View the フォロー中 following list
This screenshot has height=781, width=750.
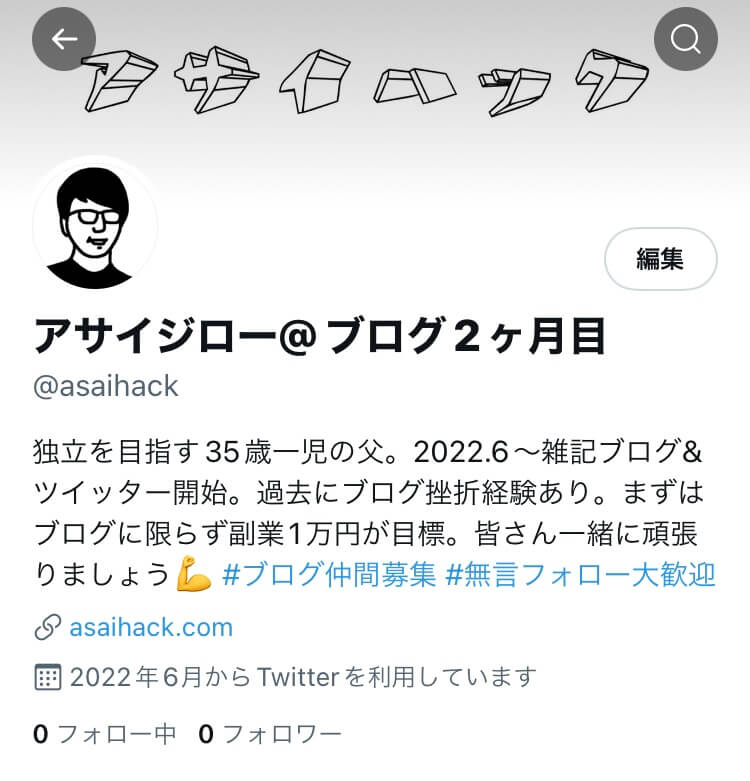pos(105,735)
